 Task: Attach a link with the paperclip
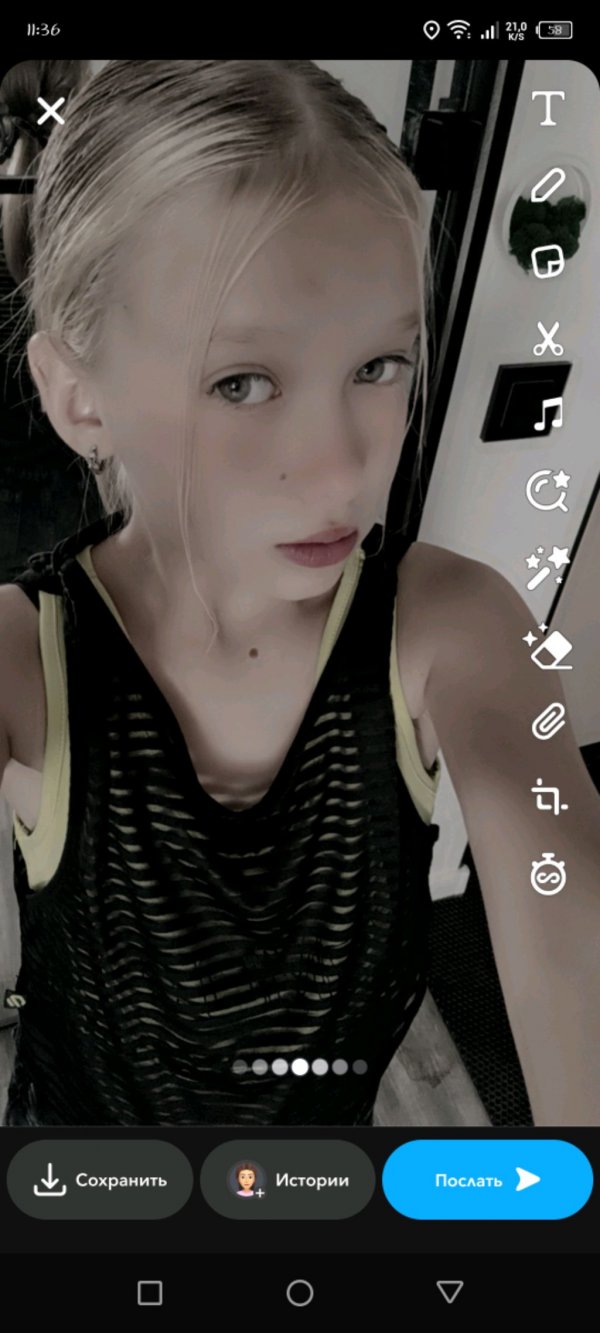pyautogui.click(x=547, y=721)
